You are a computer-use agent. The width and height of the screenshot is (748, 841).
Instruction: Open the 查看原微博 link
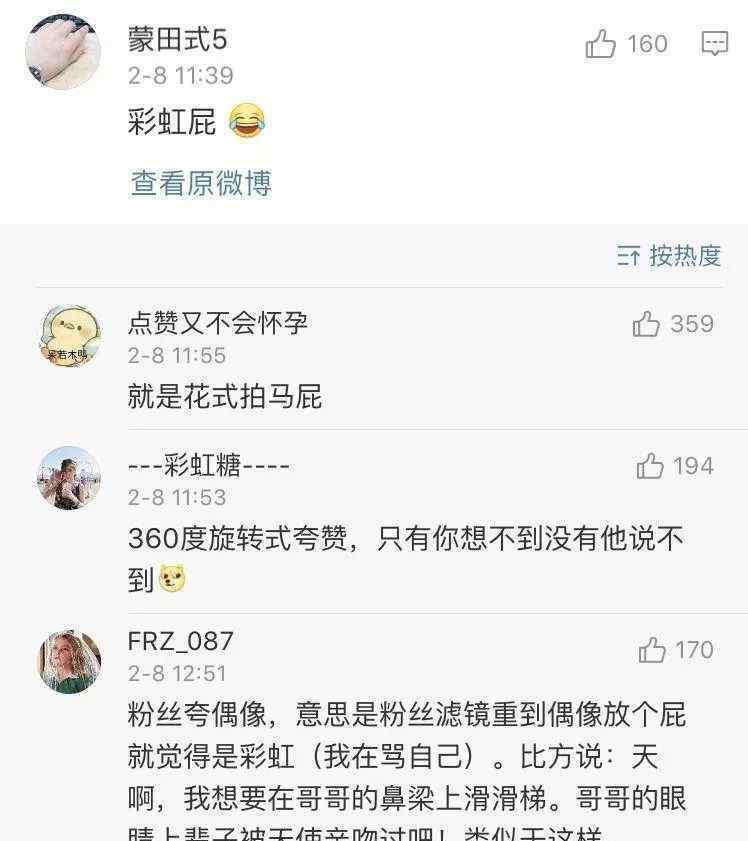[x=200, y=183]
